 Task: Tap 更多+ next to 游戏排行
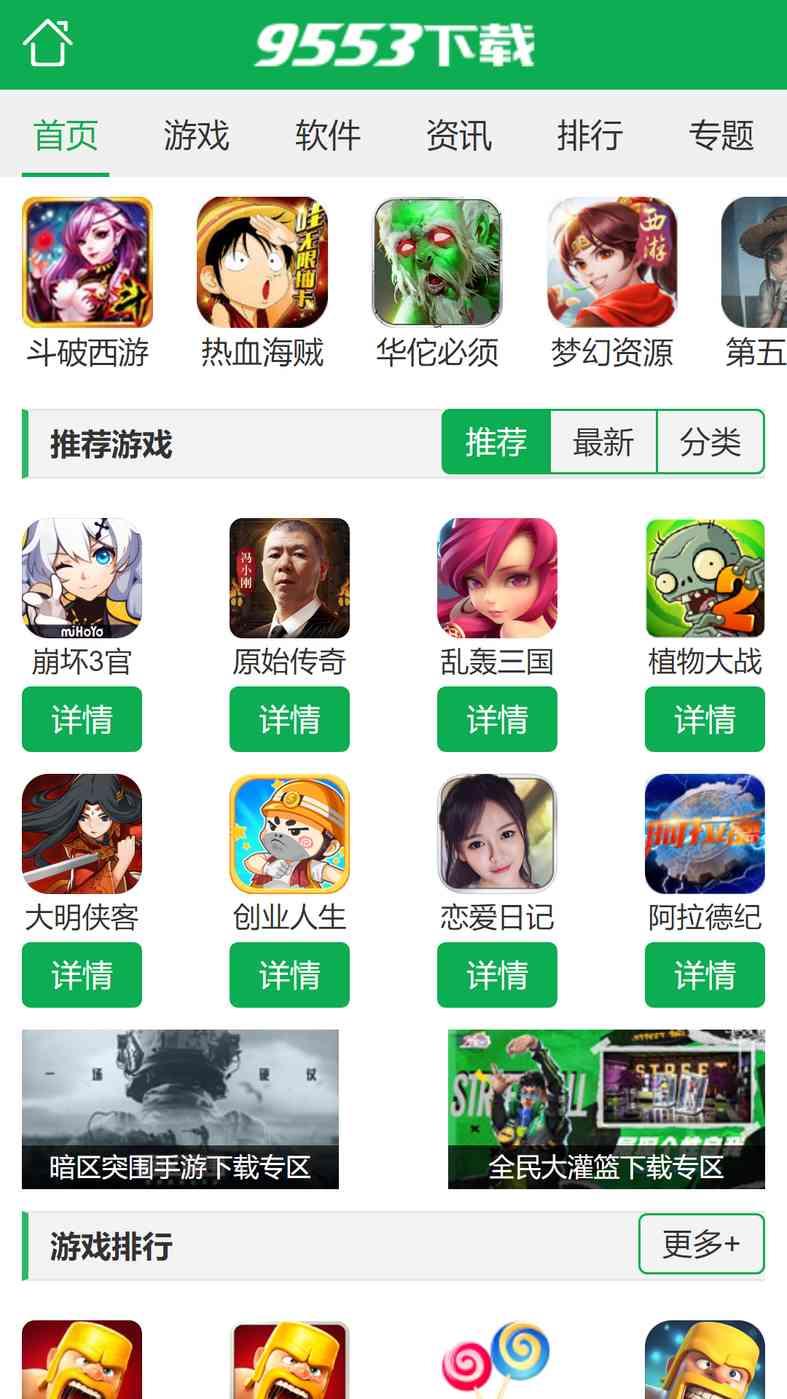point(701,1244)
